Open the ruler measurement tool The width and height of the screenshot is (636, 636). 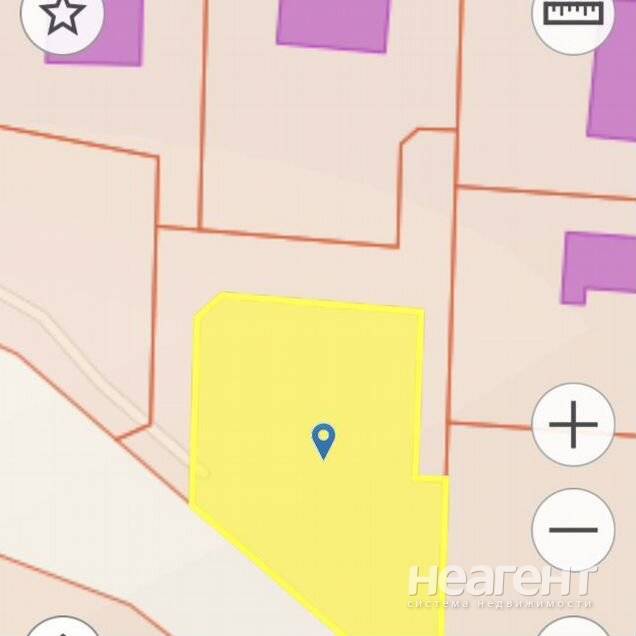[x=574, y=14]
